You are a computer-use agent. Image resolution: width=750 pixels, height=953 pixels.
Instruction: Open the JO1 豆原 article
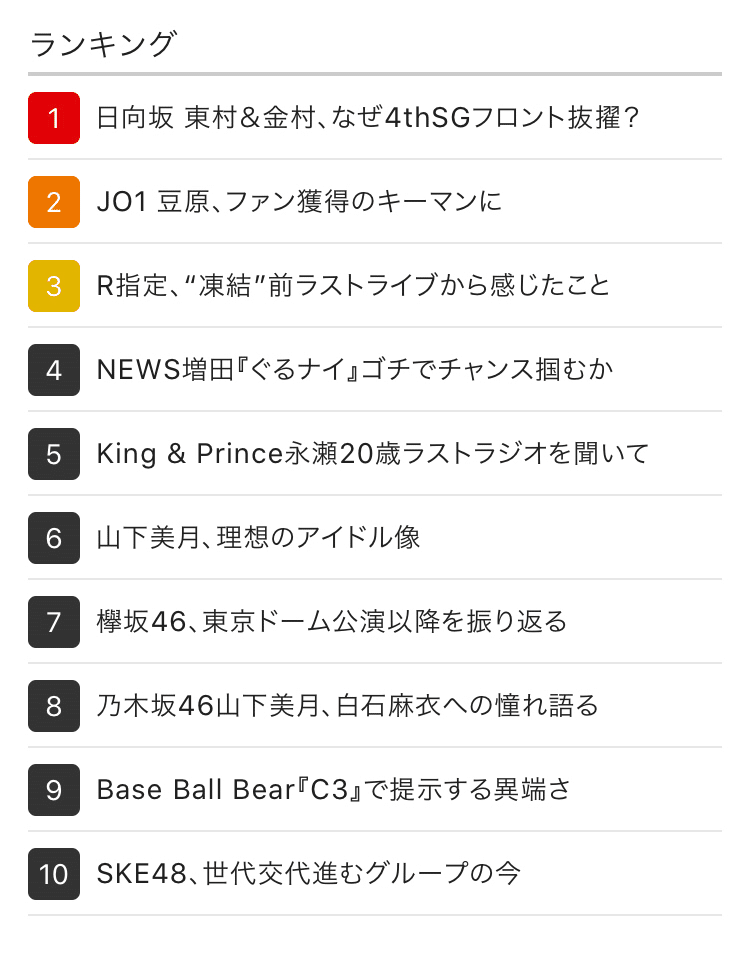click(299, 202)
